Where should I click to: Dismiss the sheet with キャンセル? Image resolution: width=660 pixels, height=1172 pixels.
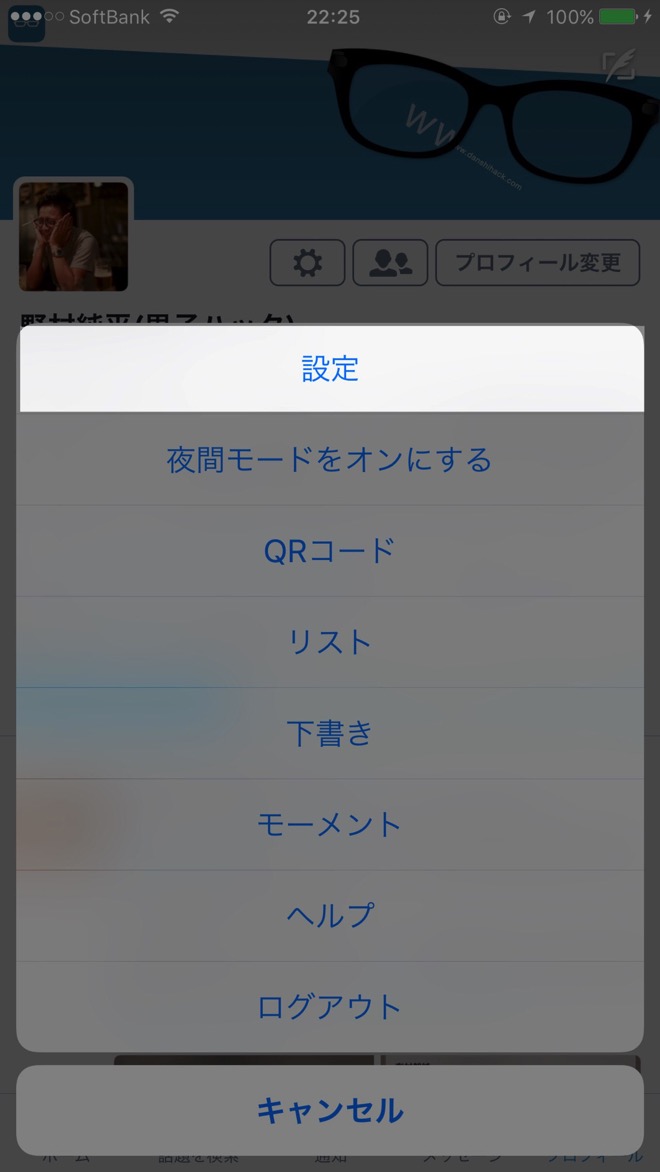[x=330, y=1110]
